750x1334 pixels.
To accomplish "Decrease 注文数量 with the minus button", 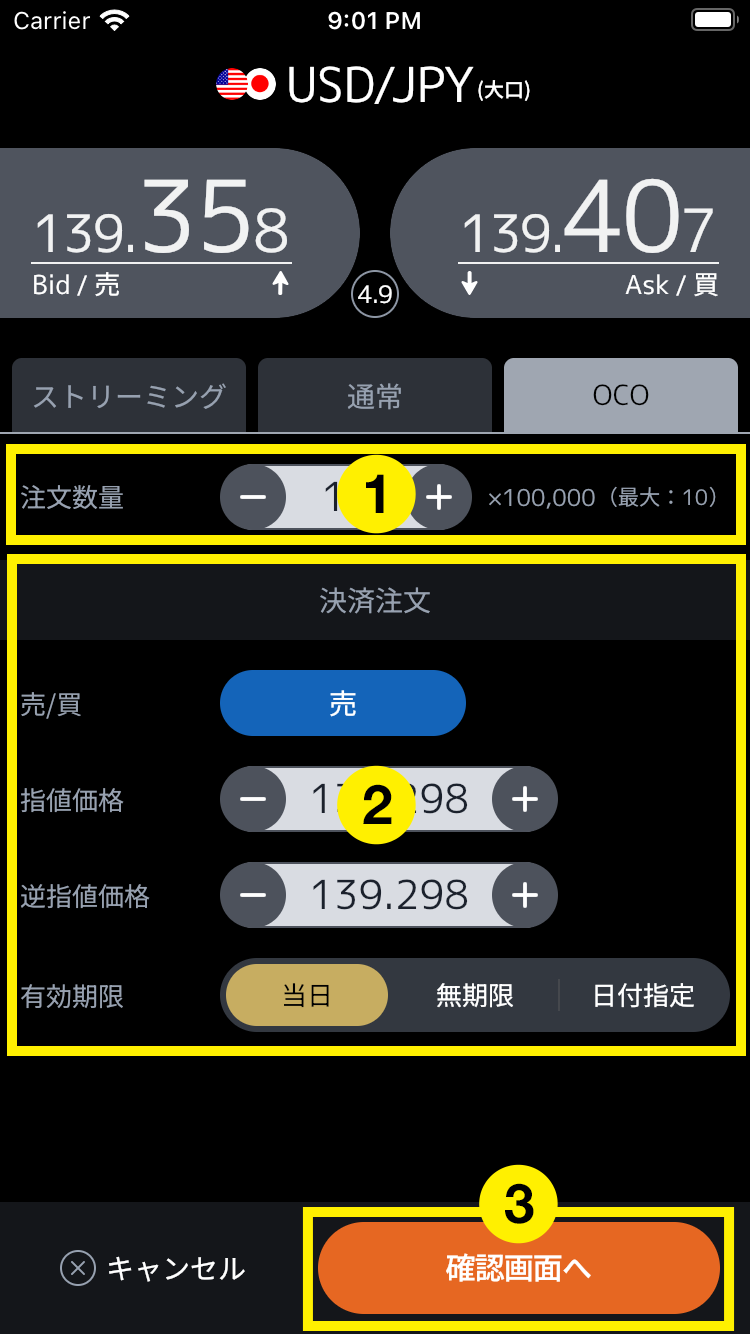I will point(253,497).
